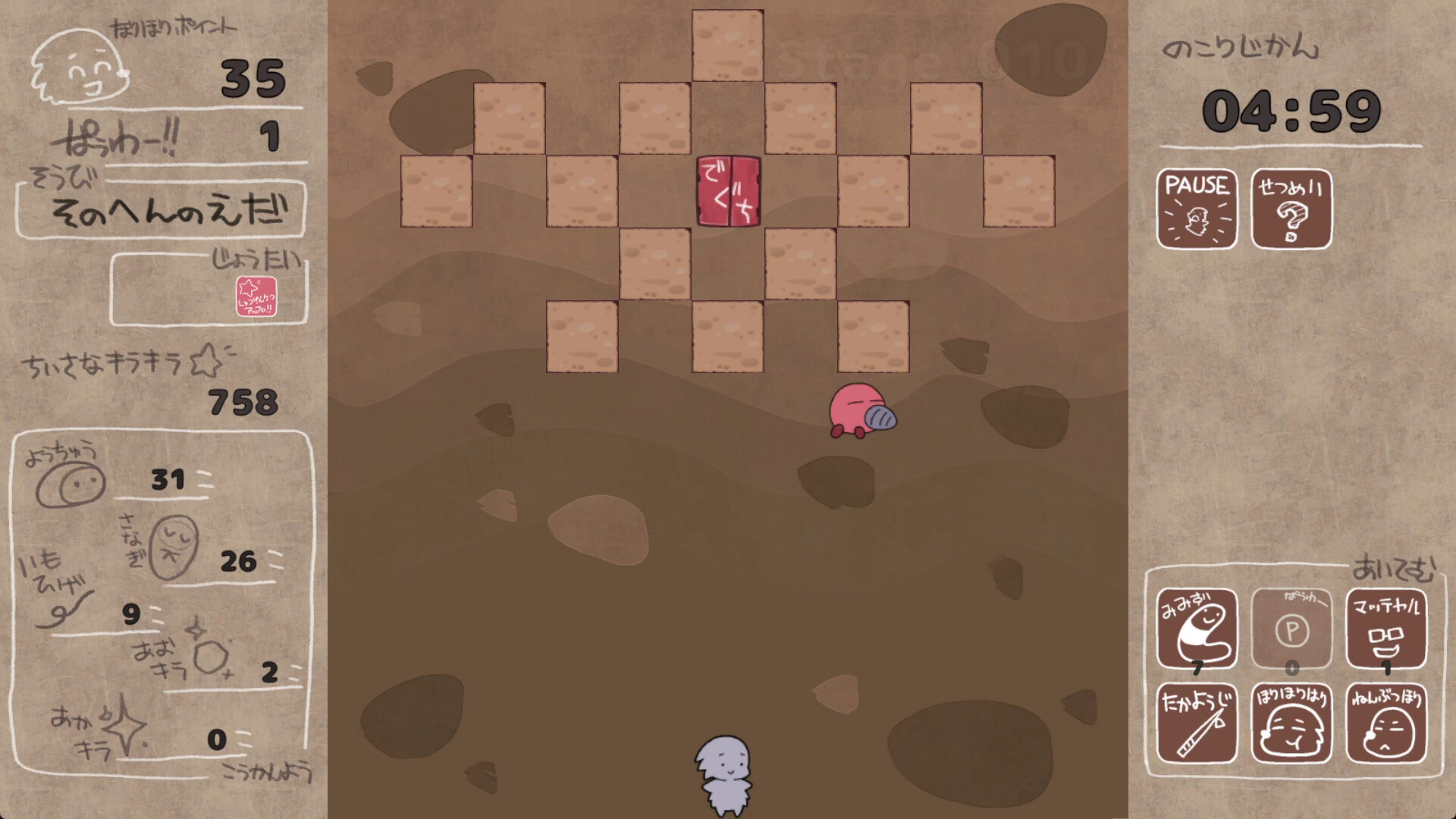The image size is (1456, 819).
Task: Use the たかようじ toothpick item
Action: 1197,723
